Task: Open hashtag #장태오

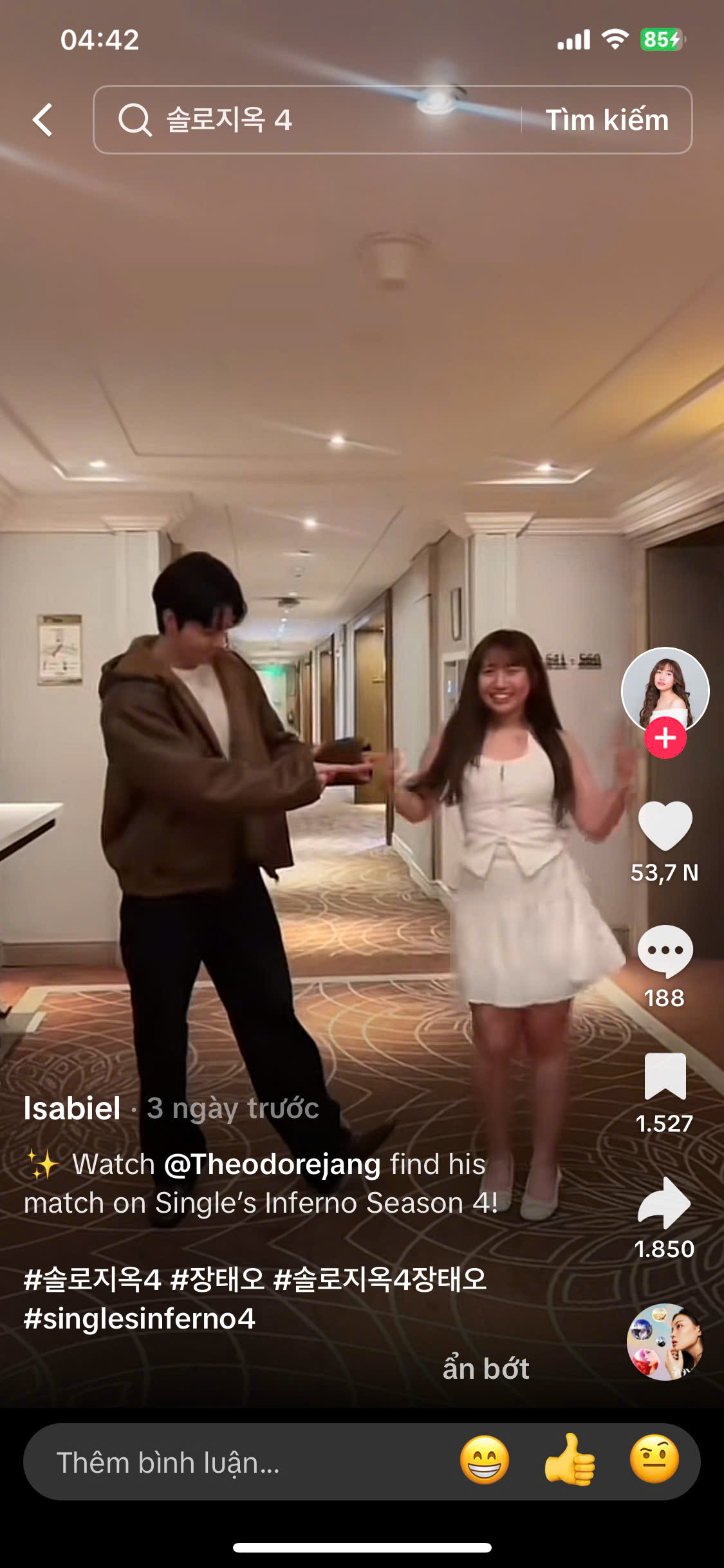Action: (x=218, y=1279)
